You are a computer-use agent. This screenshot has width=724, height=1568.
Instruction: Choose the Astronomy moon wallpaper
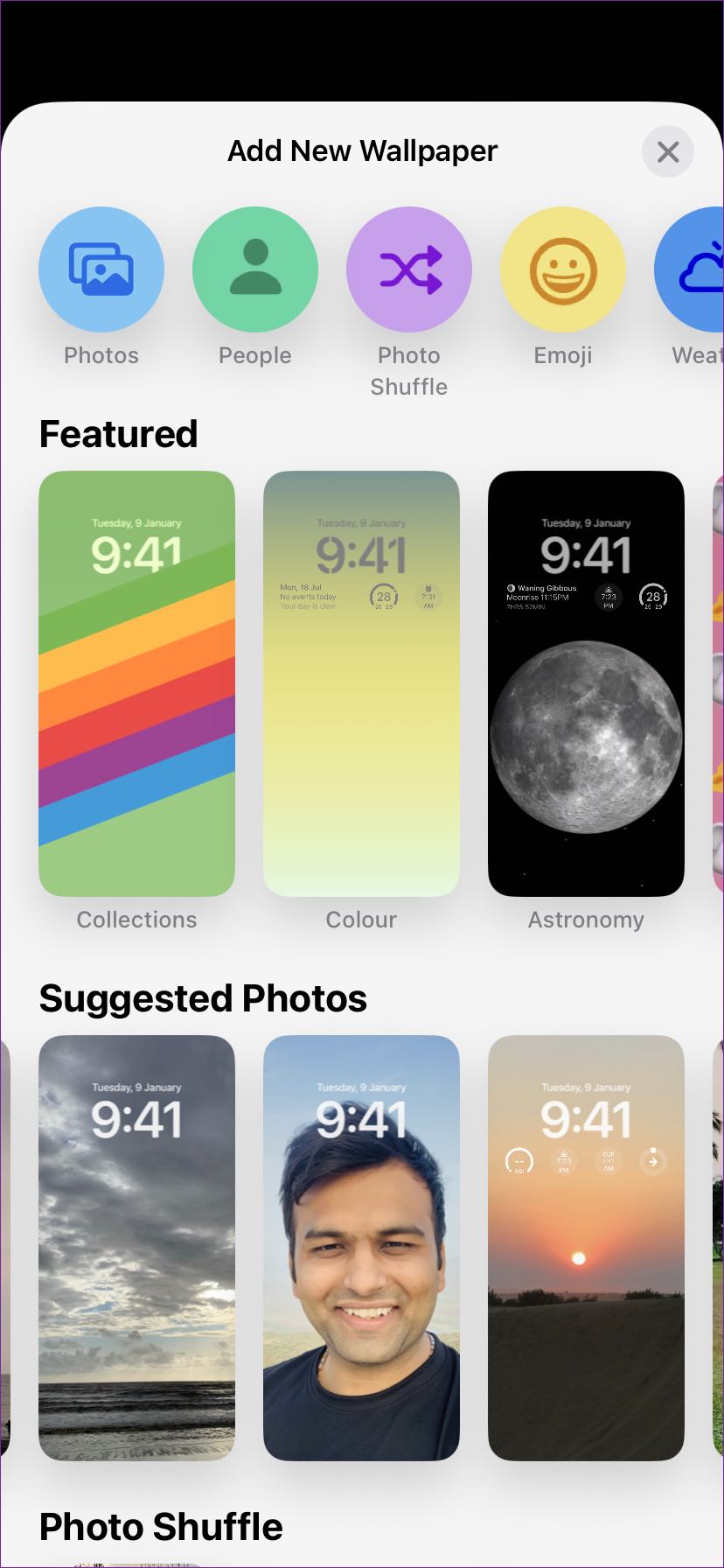[586, 683]
